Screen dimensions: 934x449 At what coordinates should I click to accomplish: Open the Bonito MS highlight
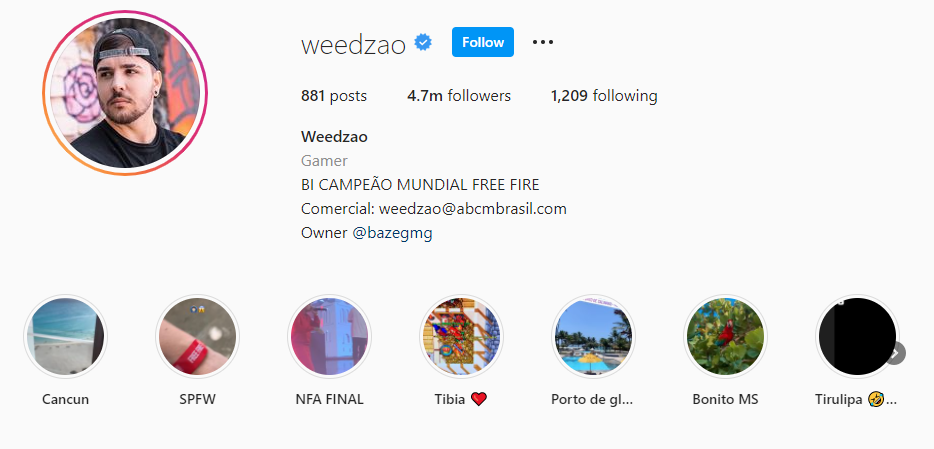click(x=725, y=336)
